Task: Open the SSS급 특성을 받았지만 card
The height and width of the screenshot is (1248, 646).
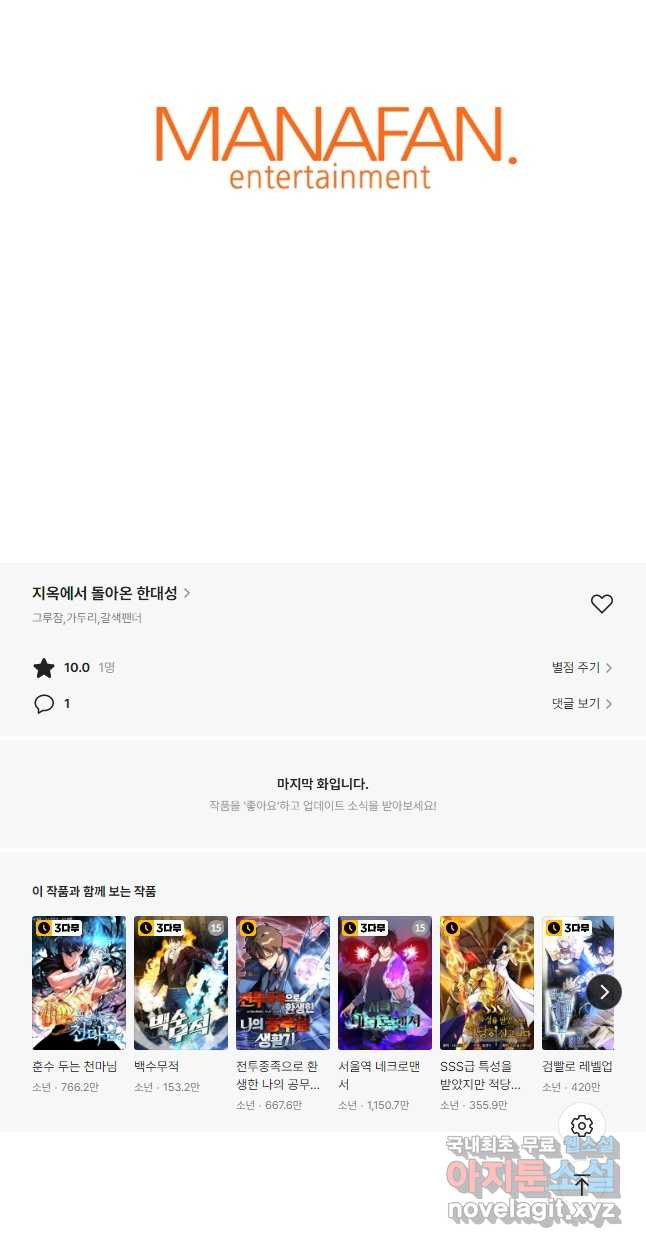Action: click(x=487, y=982)
